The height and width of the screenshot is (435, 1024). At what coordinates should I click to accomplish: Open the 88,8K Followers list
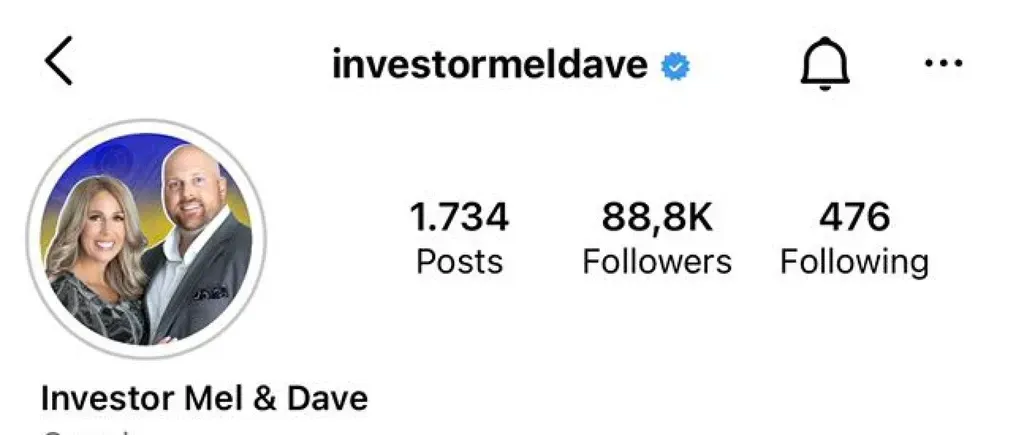tap(657, 238)
